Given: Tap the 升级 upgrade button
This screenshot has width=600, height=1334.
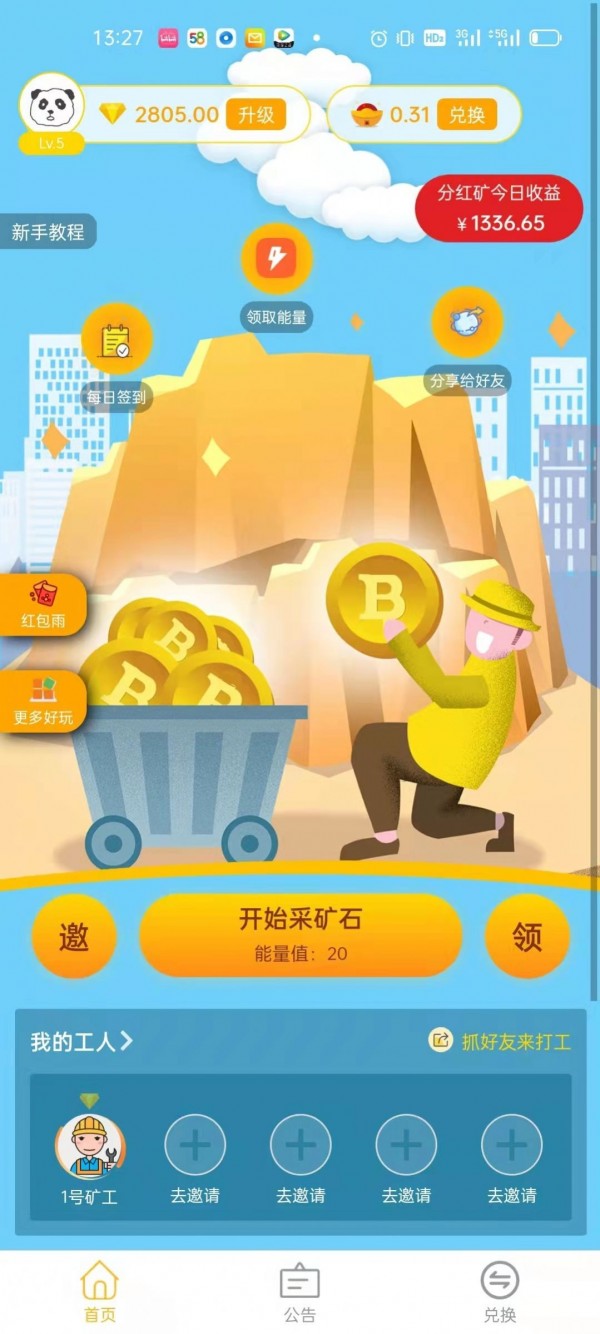Looking at the screenshot, I should pyautogui.click(x=255, y=115).
